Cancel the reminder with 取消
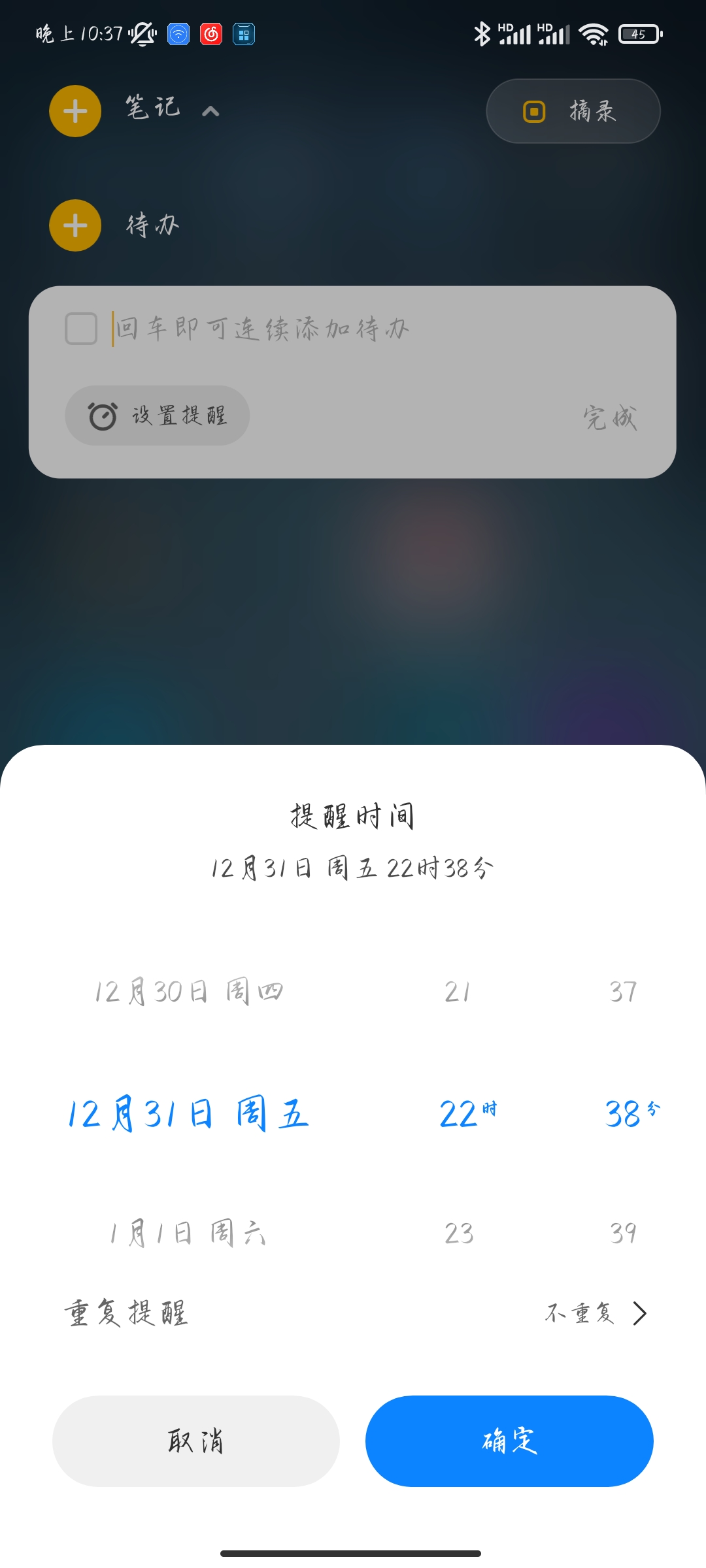 [x=195, y=1441]
